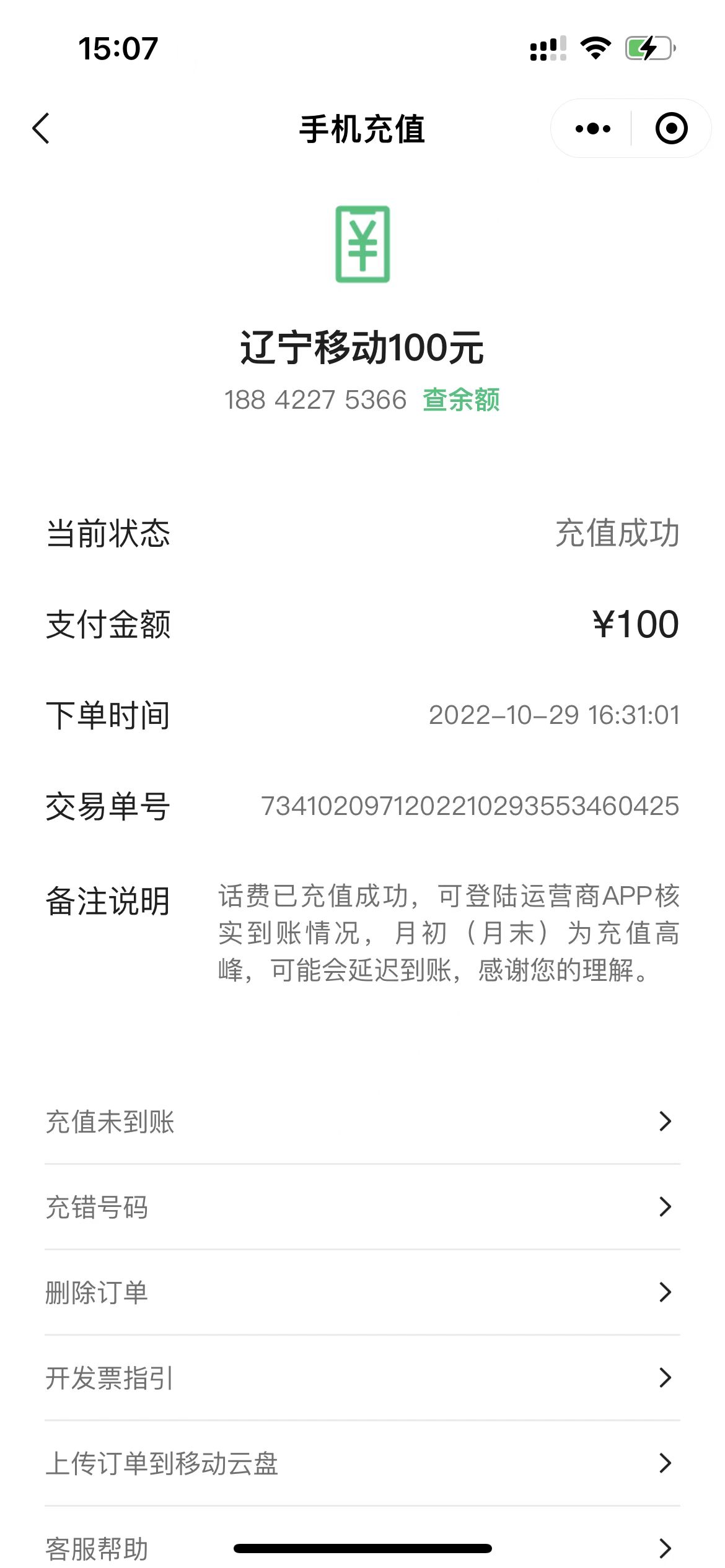Open the 充错号码 row
Viewport: 725px width, 1568px height.
pyautogui.click(x=362, y=1207)
